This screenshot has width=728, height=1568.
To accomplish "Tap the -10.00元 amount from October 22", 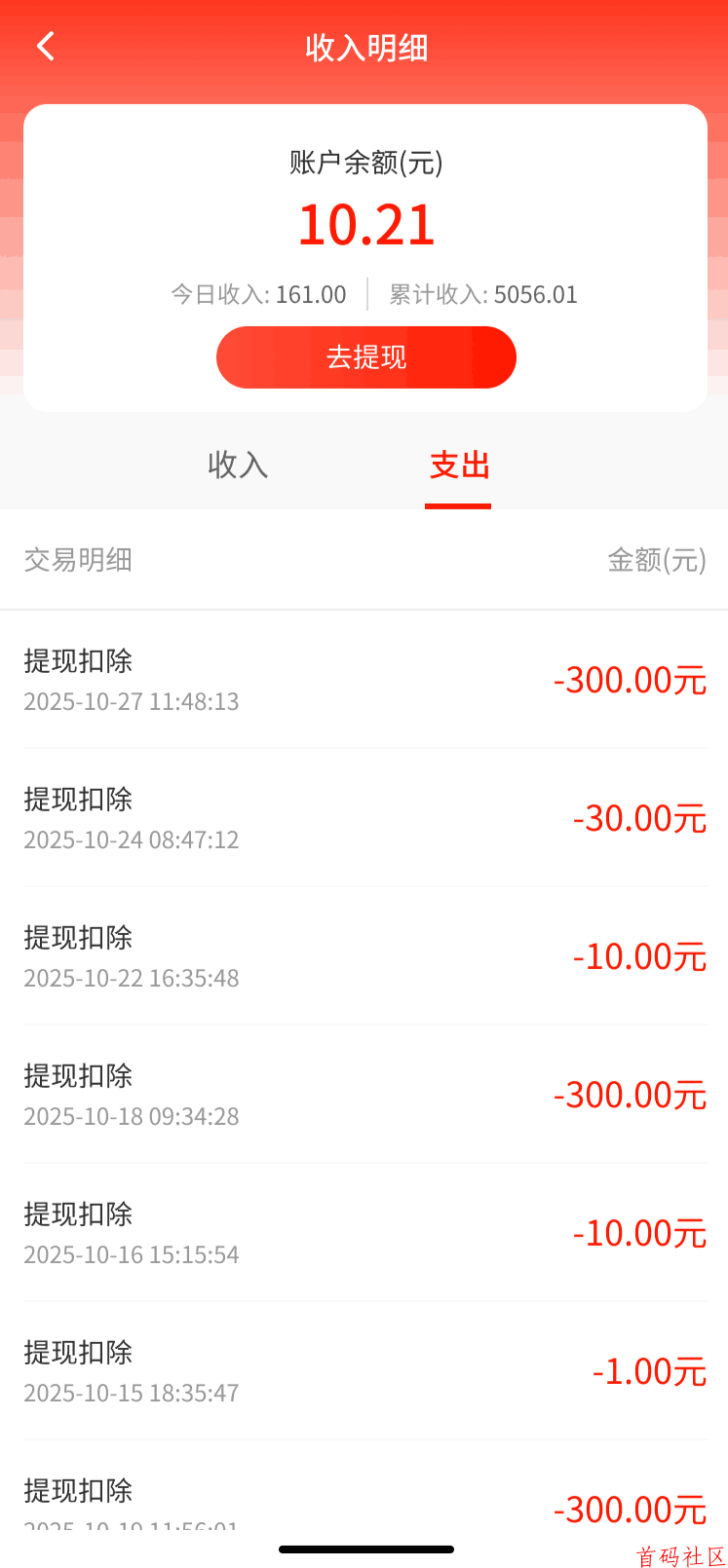I will [x=639, y=956].
